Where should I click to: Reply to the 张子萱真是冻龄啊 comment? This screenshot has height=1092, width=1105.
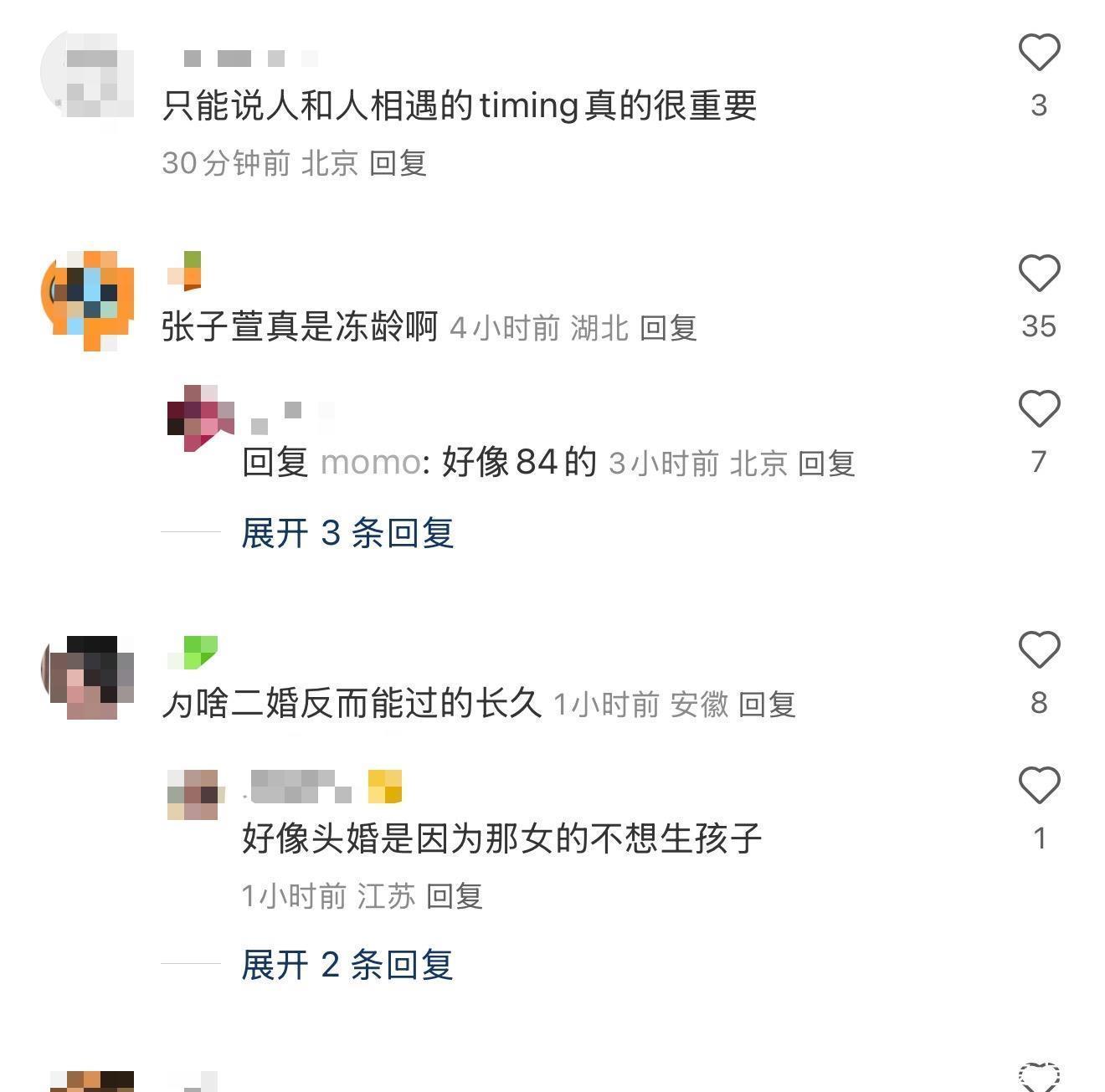(x=668, y=328)
